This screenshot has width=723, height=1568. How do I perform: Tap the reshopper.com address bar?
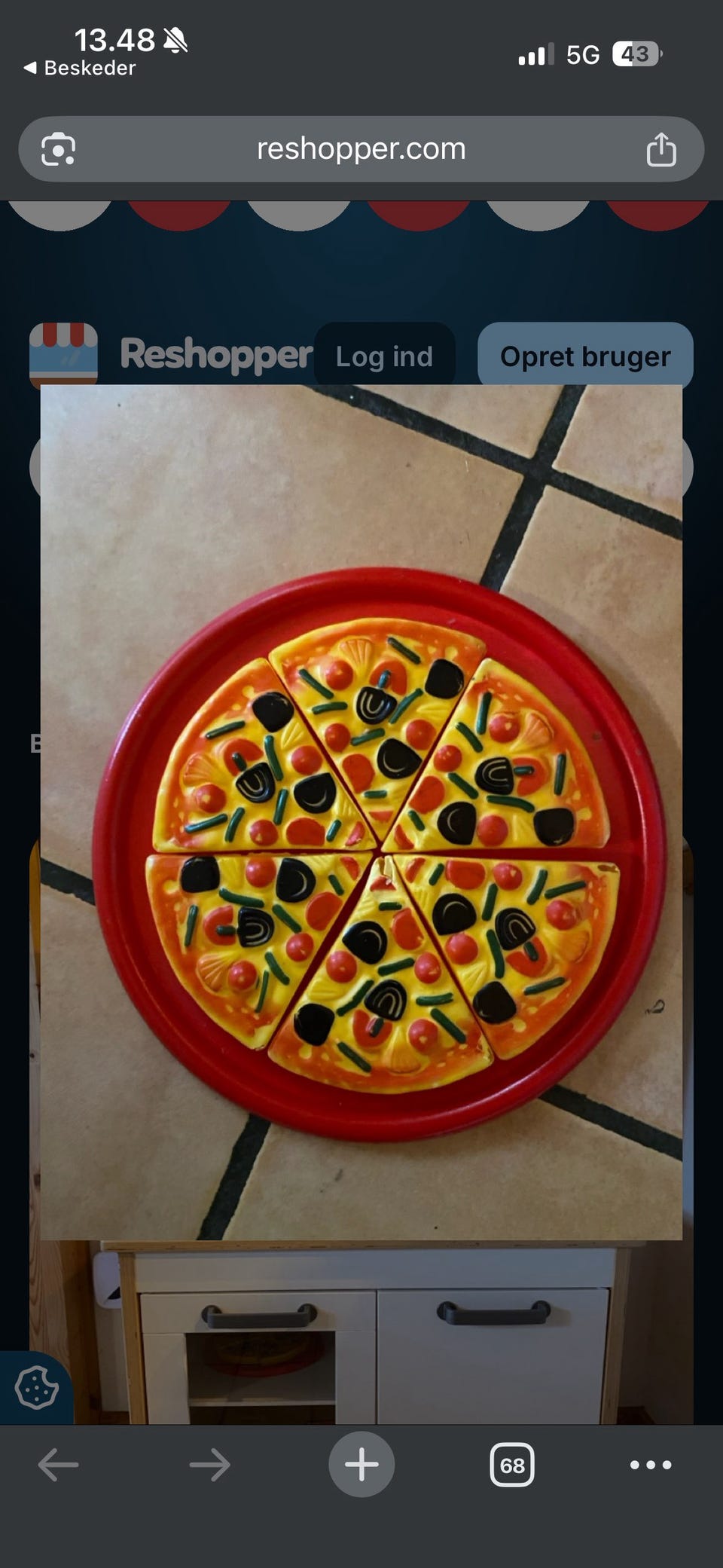coord(361,149)
